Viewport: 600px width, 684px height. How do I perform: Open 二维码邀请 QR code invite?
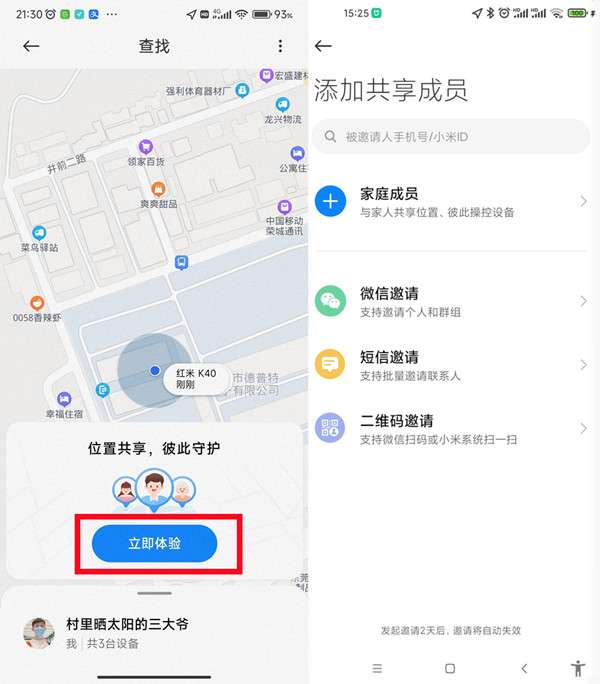click(x=450, y=429)
